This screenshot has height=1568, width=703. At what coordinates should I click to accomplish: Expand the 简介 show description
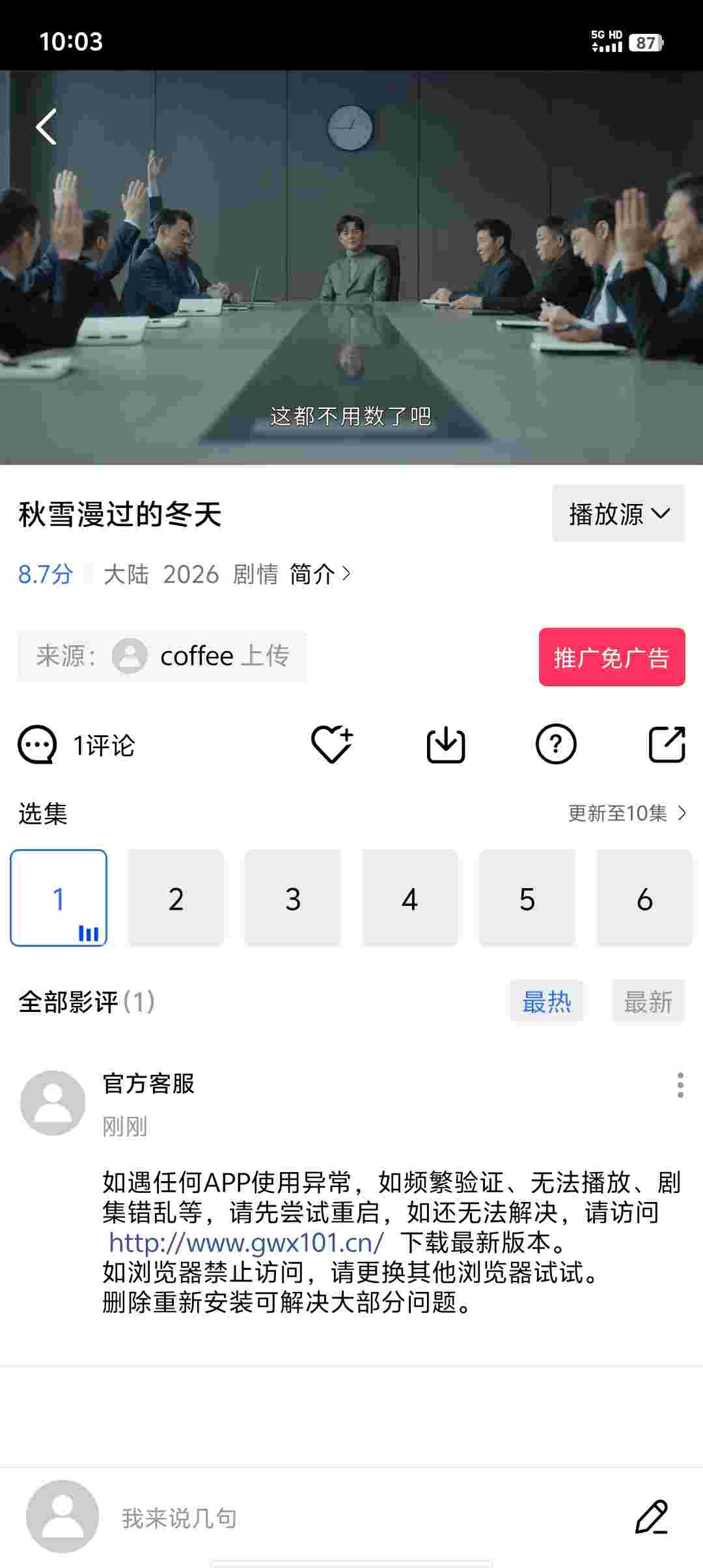point(320,574)
